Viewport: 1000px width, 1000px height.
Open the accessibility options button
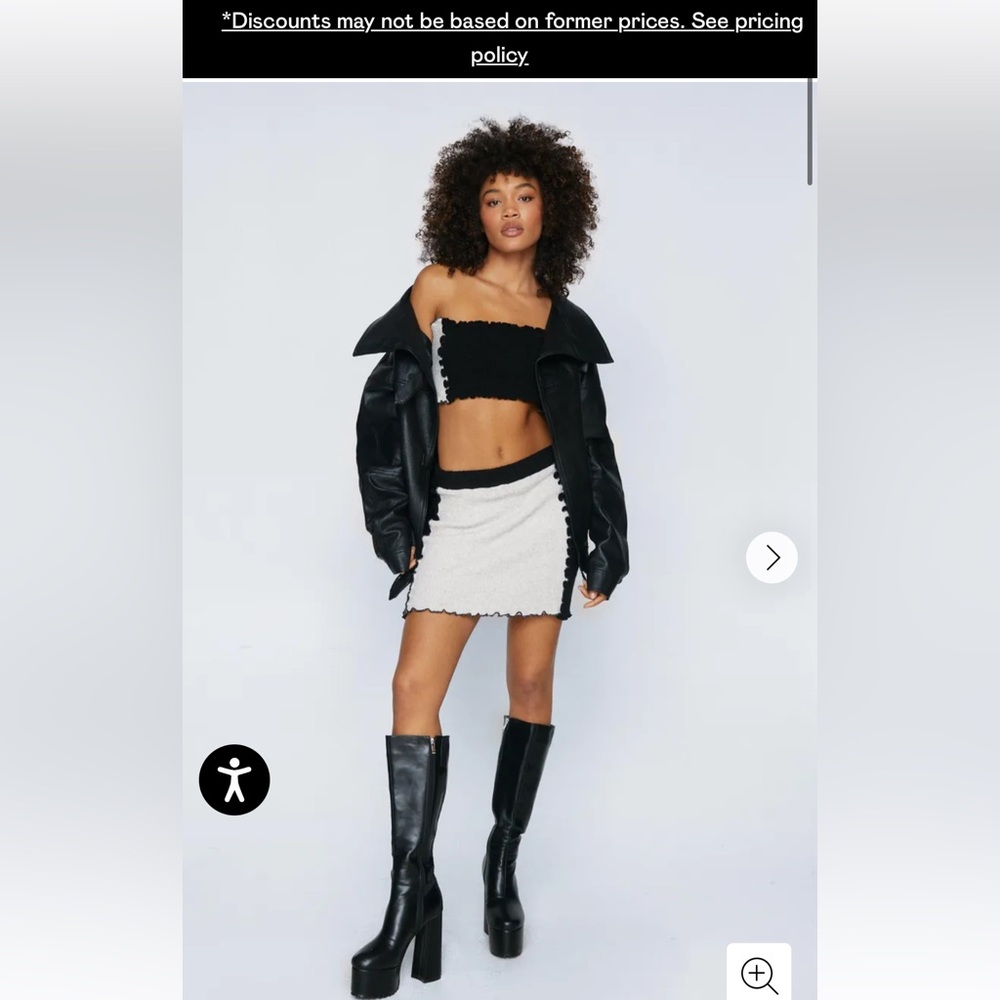pyautogui.click(x=234, y=779)
